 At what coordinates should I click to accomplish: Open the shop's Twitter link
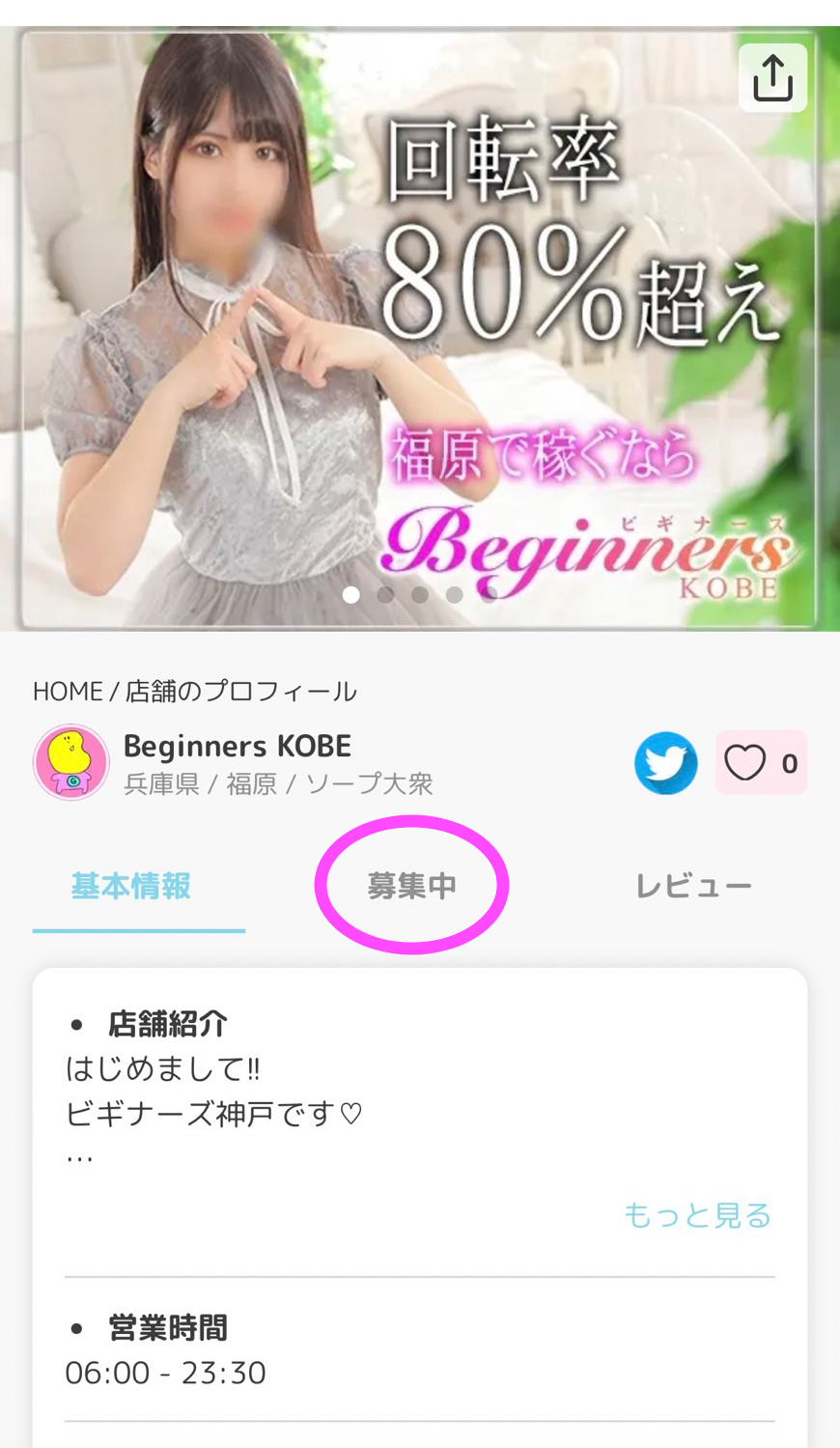665,762
